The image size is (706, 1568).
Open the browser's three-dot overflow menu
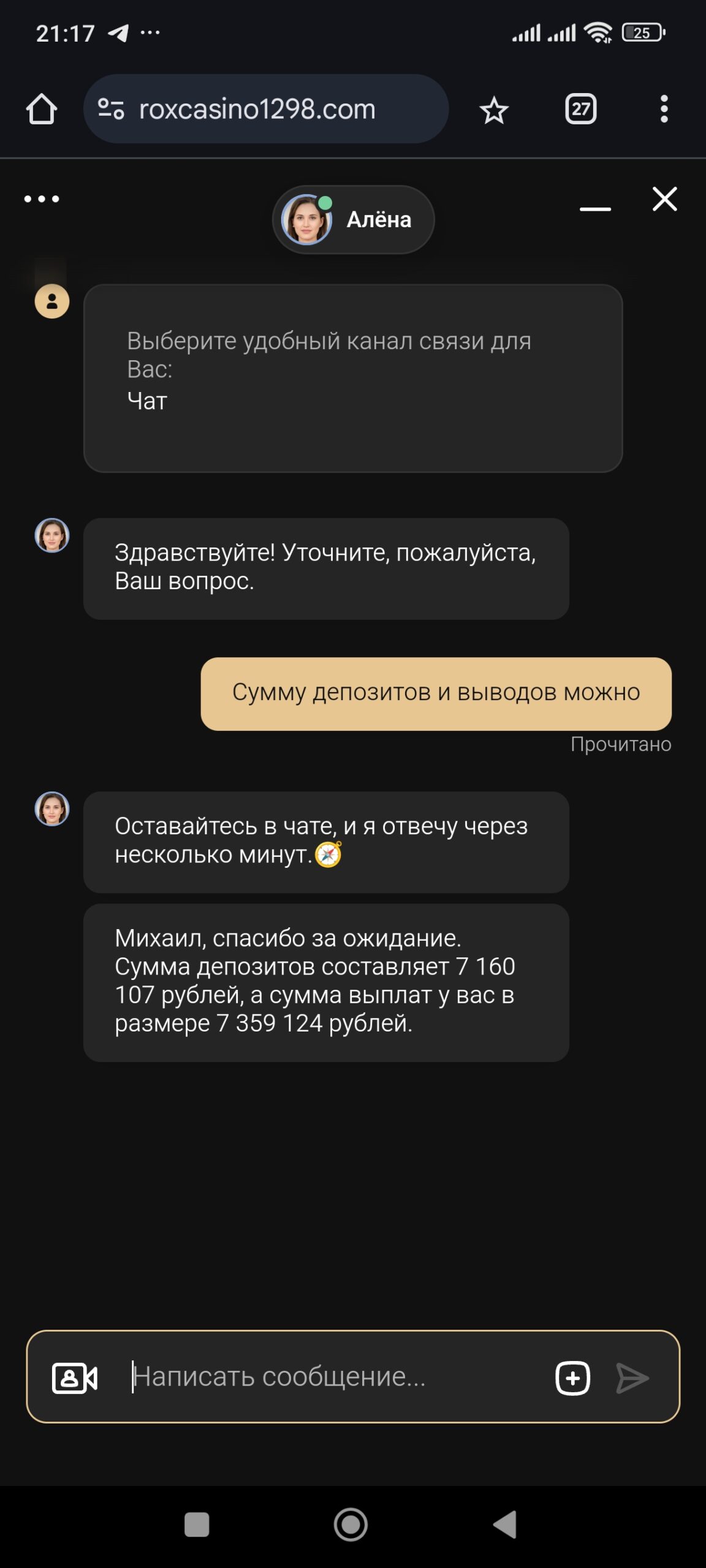tap(664, 110)
